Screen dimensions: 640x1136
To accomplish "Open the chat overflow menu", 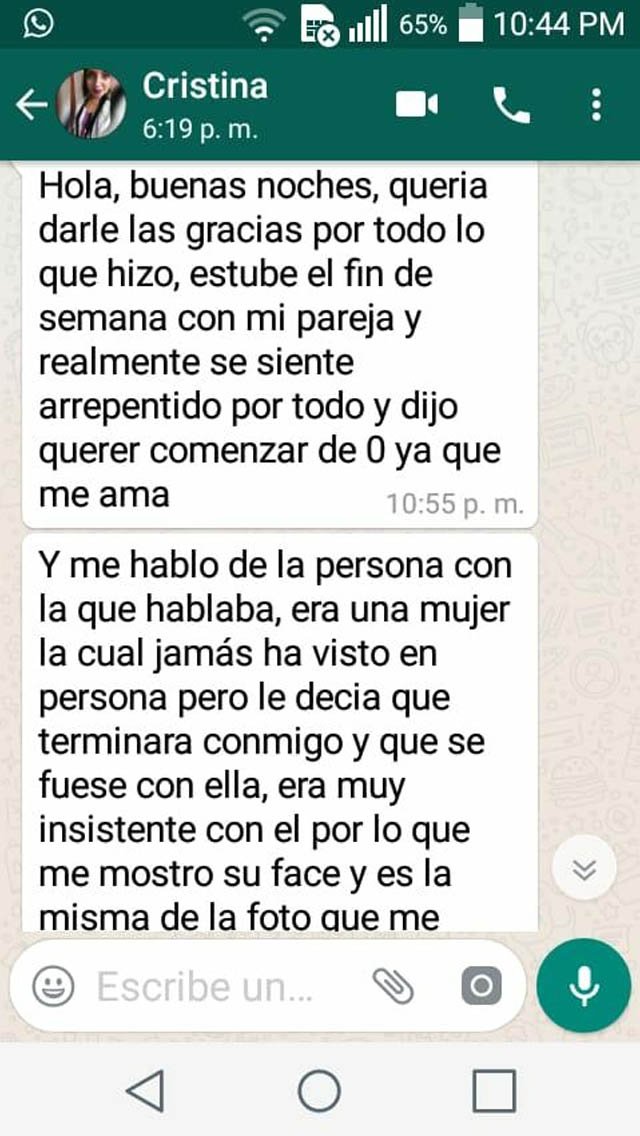I will (x=597, y=104).
